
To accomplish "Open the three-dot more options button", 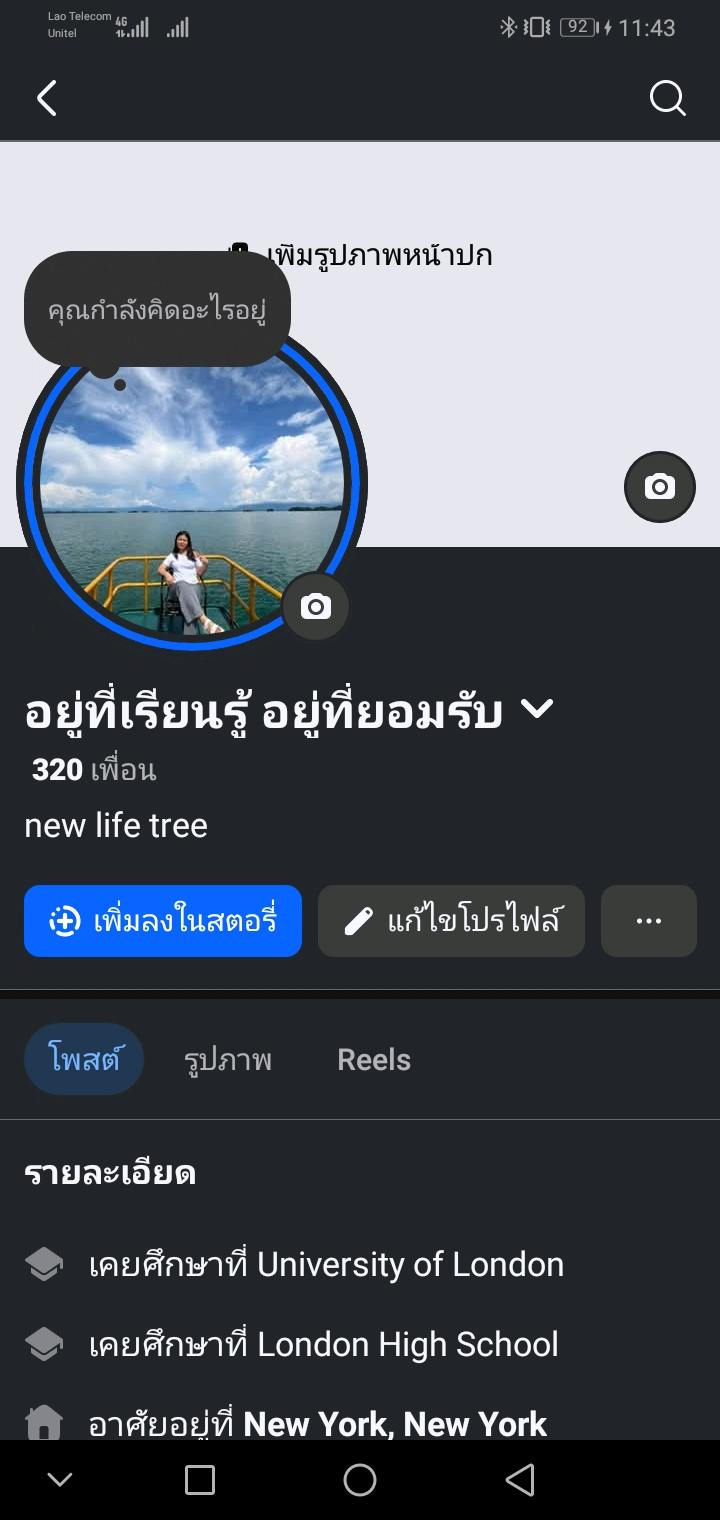I will coord(648,921).
